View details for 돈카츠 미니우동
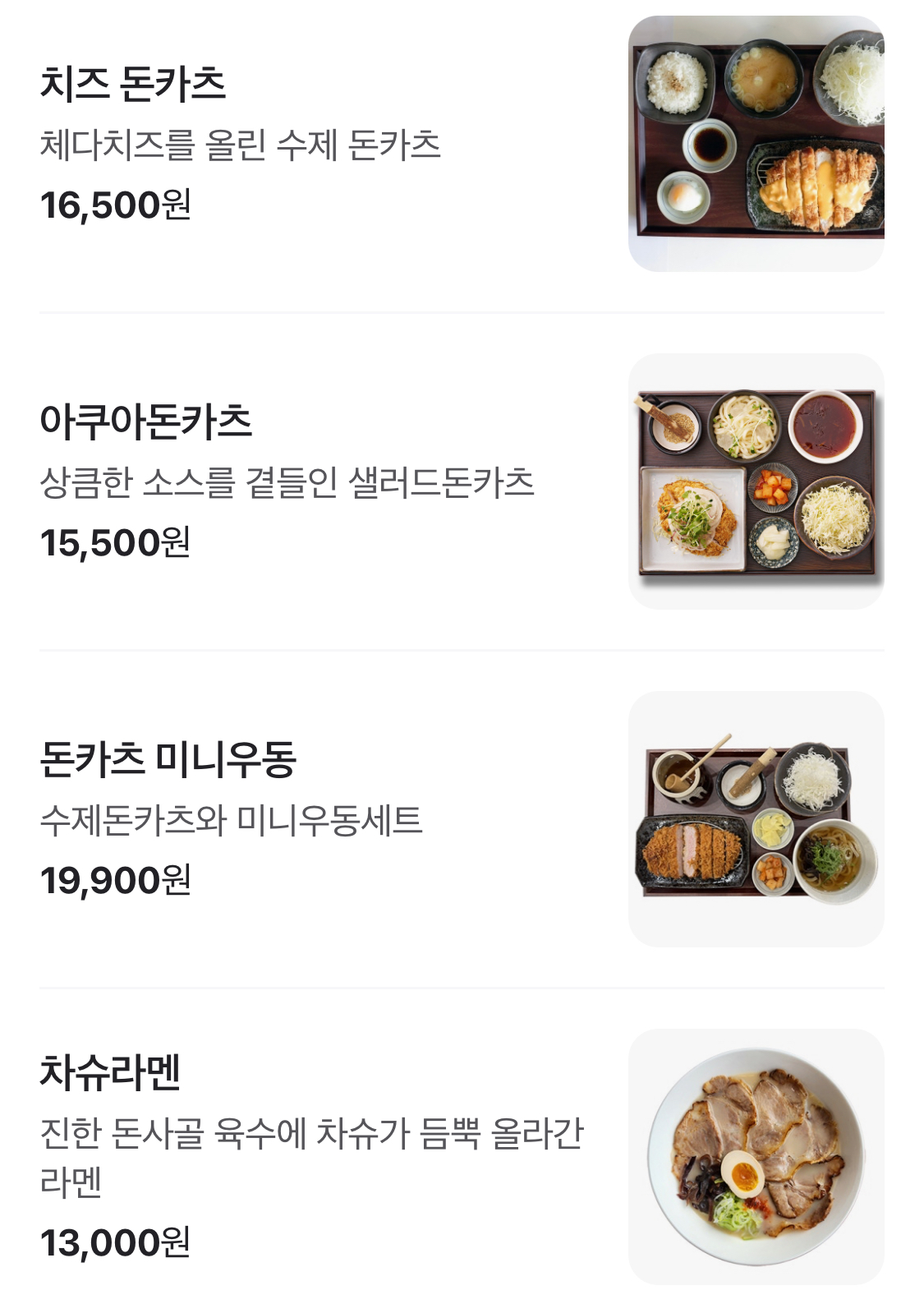Screen dimensions: 924x1304 (x=168, y=759)
